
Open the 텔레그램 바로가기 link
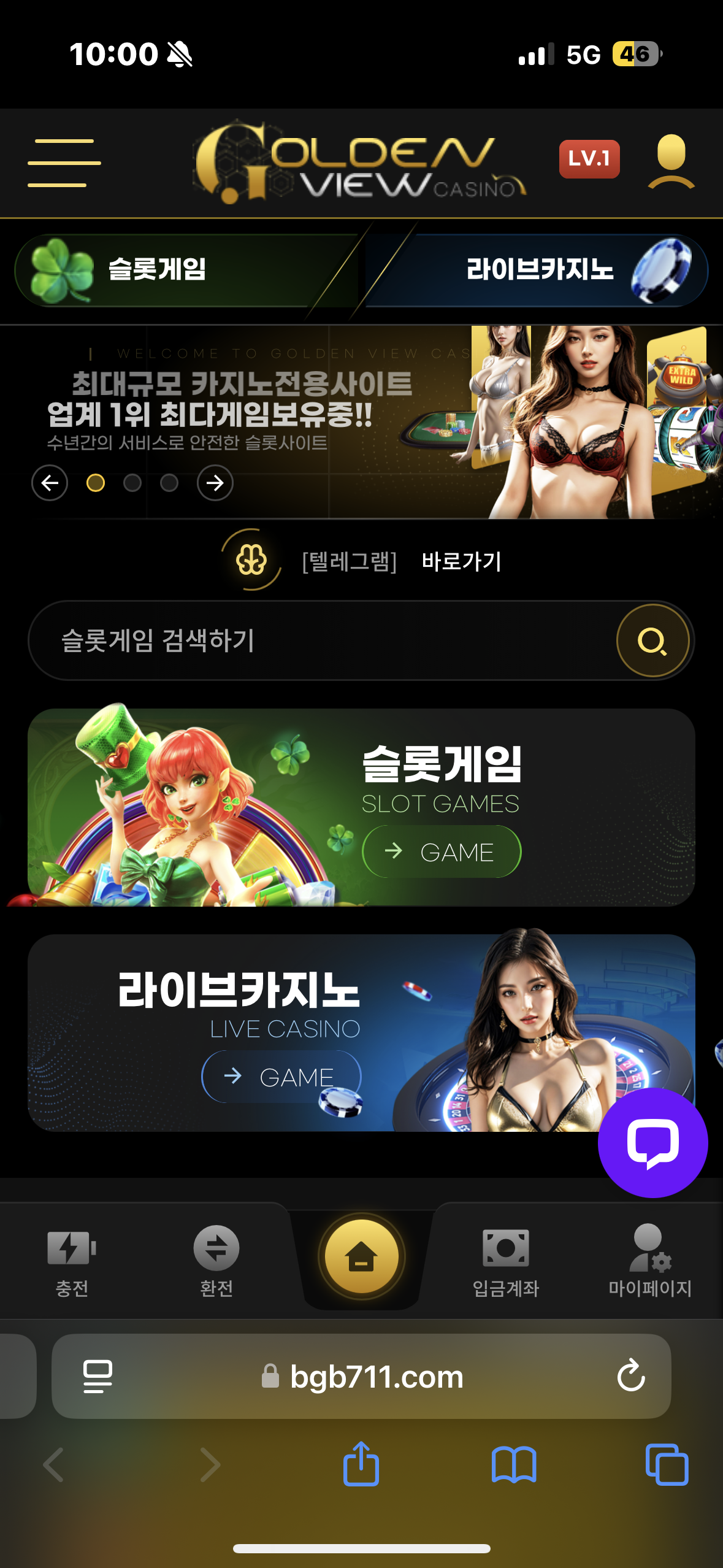click(x=402, y=561)
